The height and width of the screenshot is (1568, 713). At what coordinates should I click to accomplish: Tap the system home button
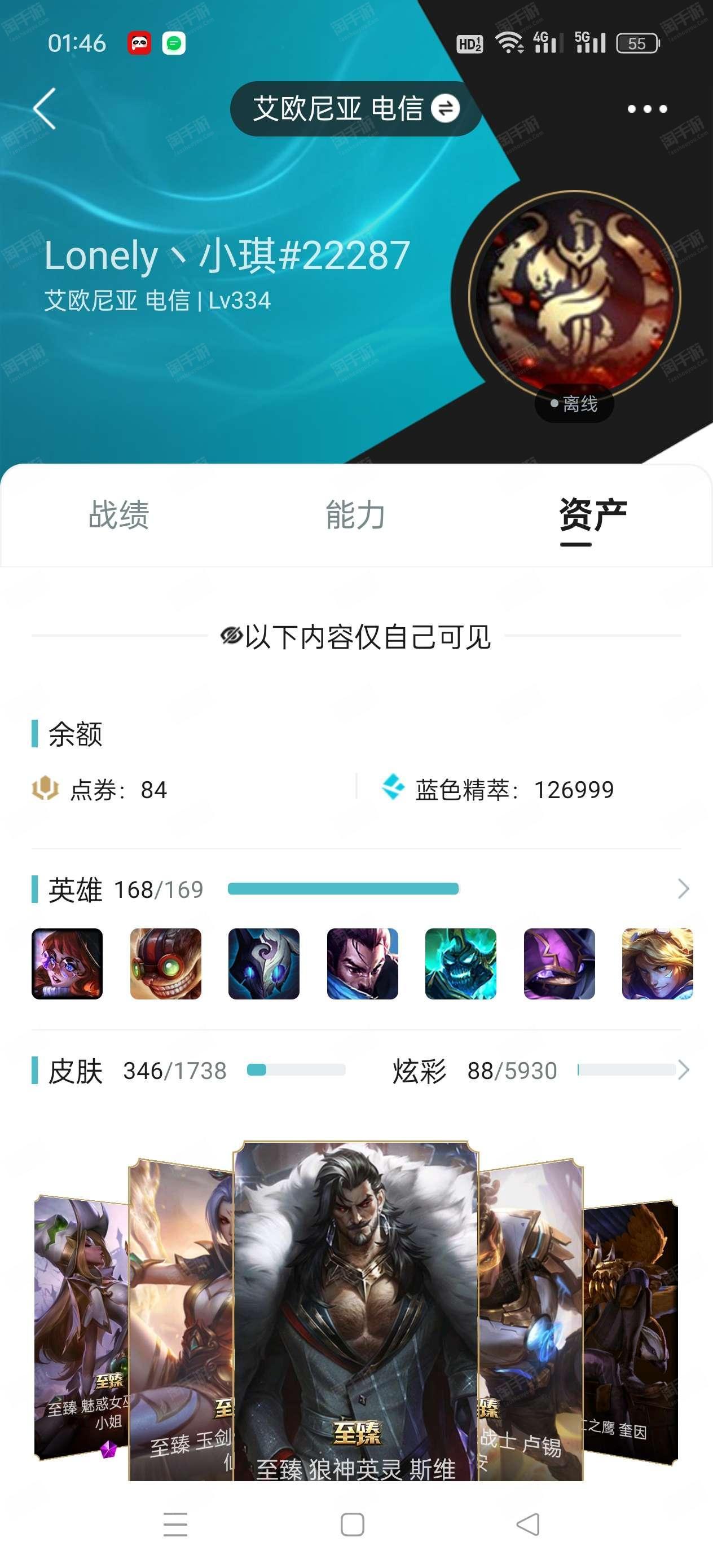click(x=353, y=1525)
